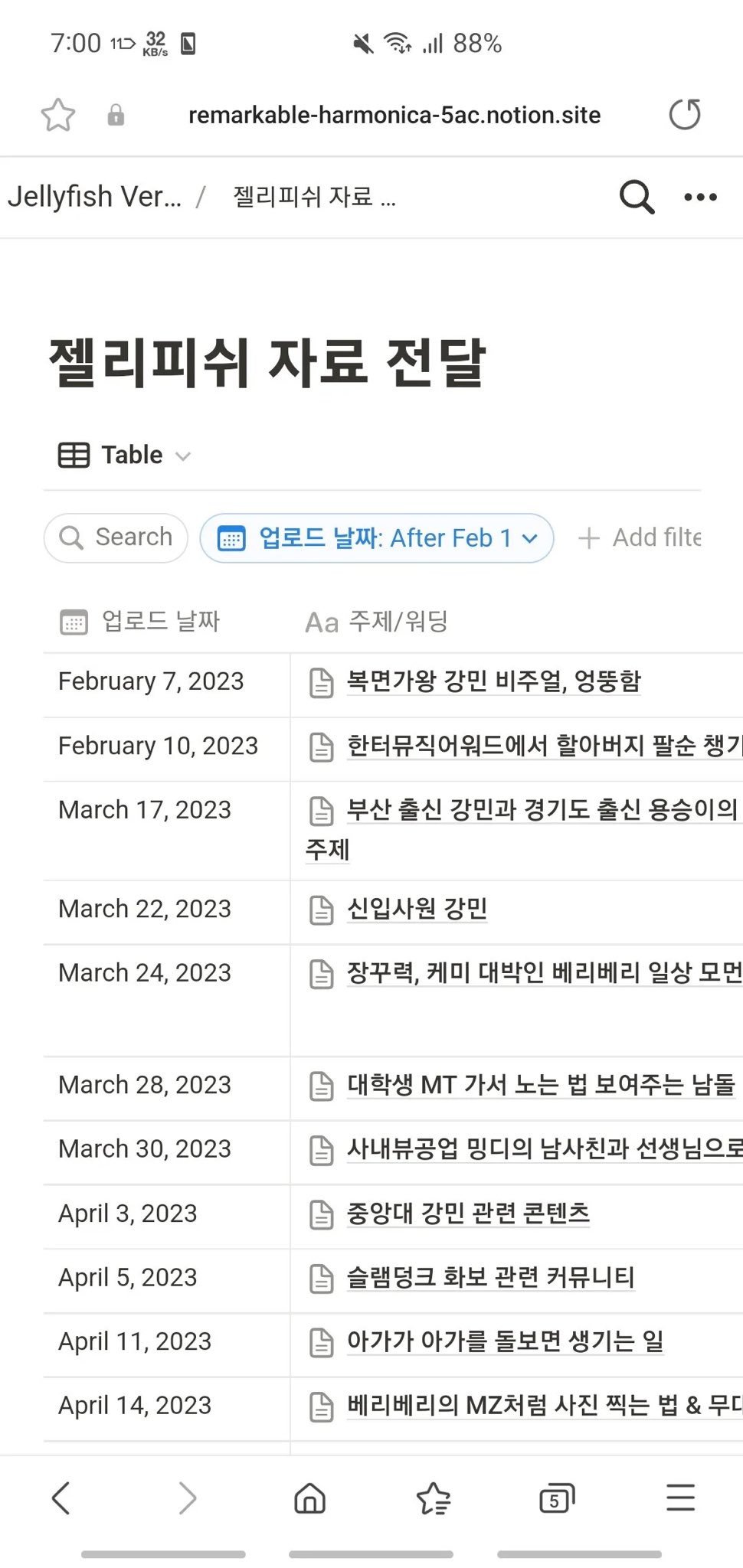Open the Notion page search

[x=637, y=197]
